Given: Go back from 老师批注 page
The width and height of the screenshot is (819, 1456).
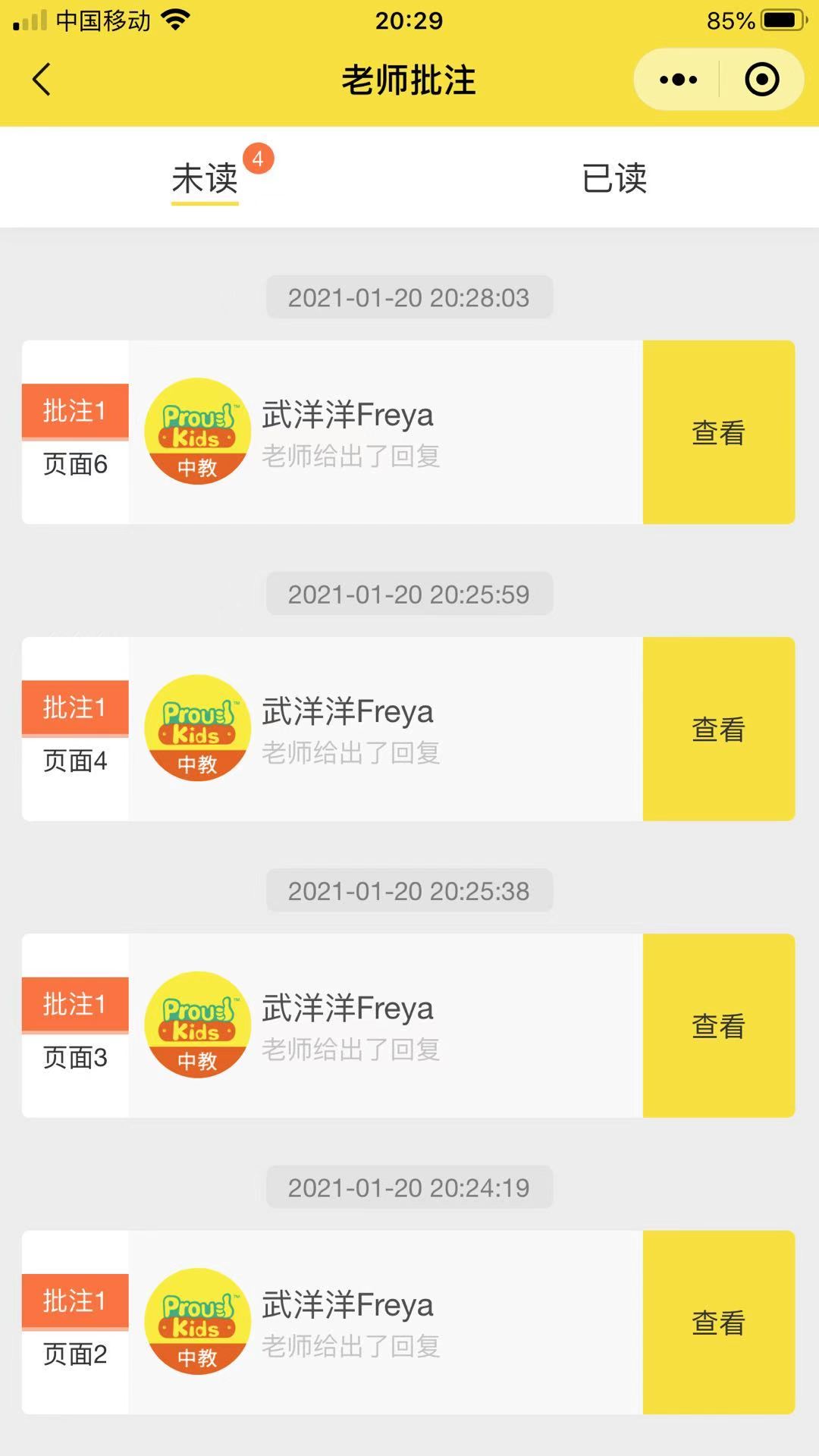Looking at the screenshot, I should tap(42, 80).
